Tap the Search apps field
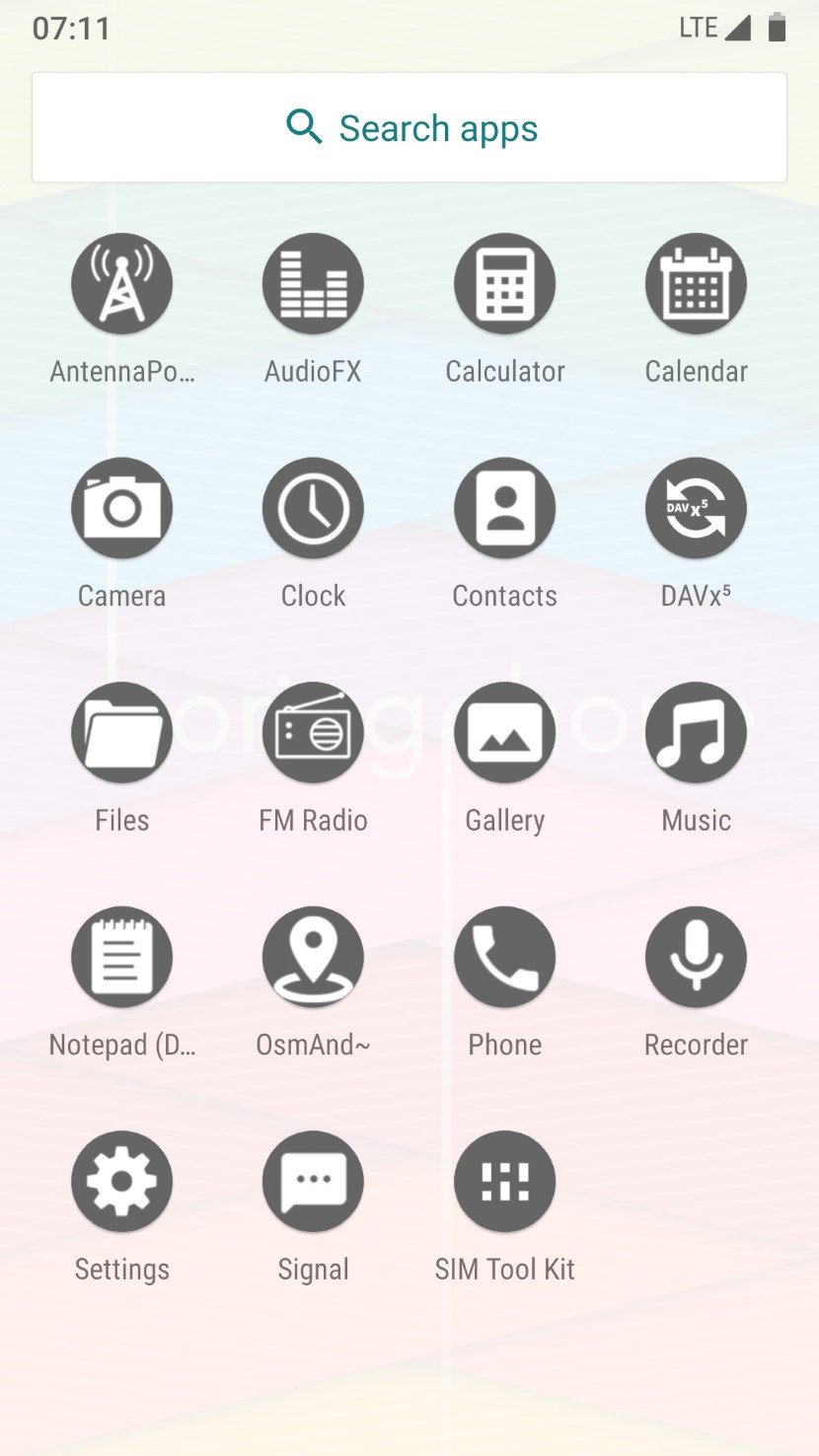This screenshot has width=819, height=1456. (409, 127)
